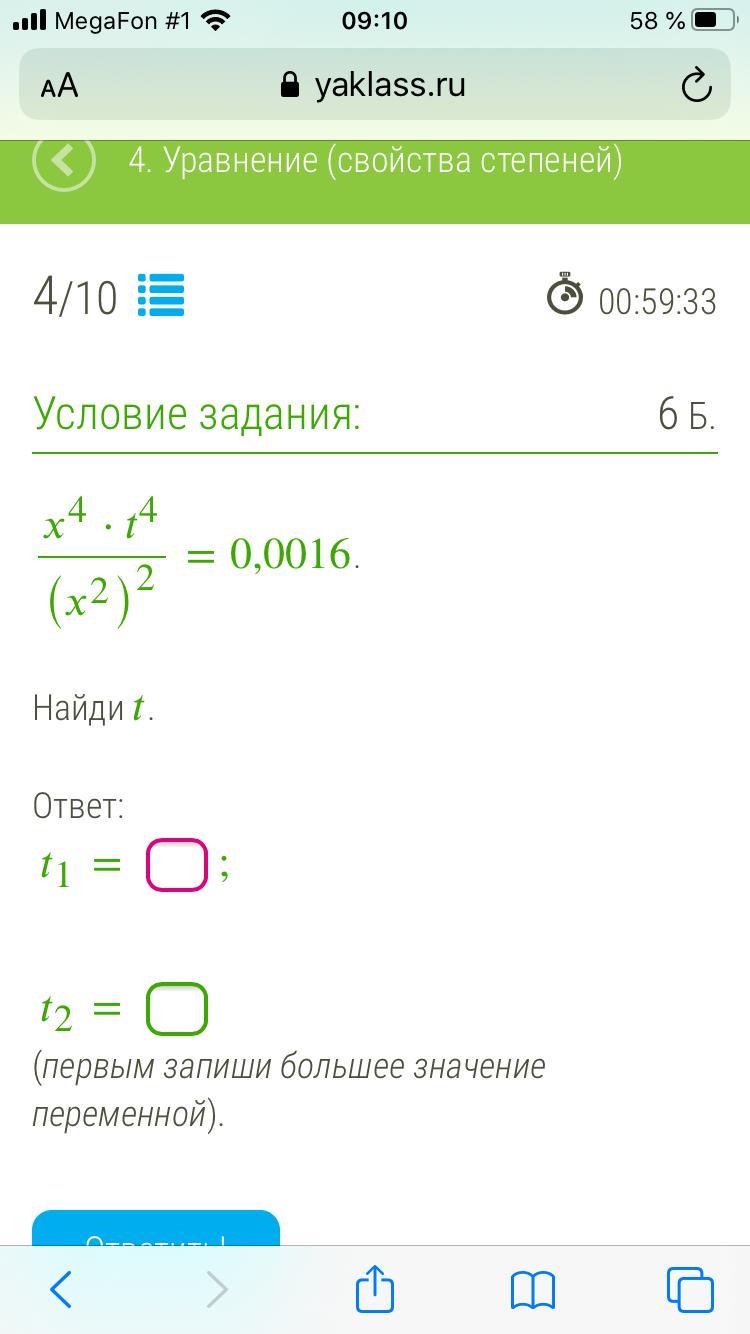Go back using the green header arrow
Screen dimensions: 750x1334
pos(64,160)
